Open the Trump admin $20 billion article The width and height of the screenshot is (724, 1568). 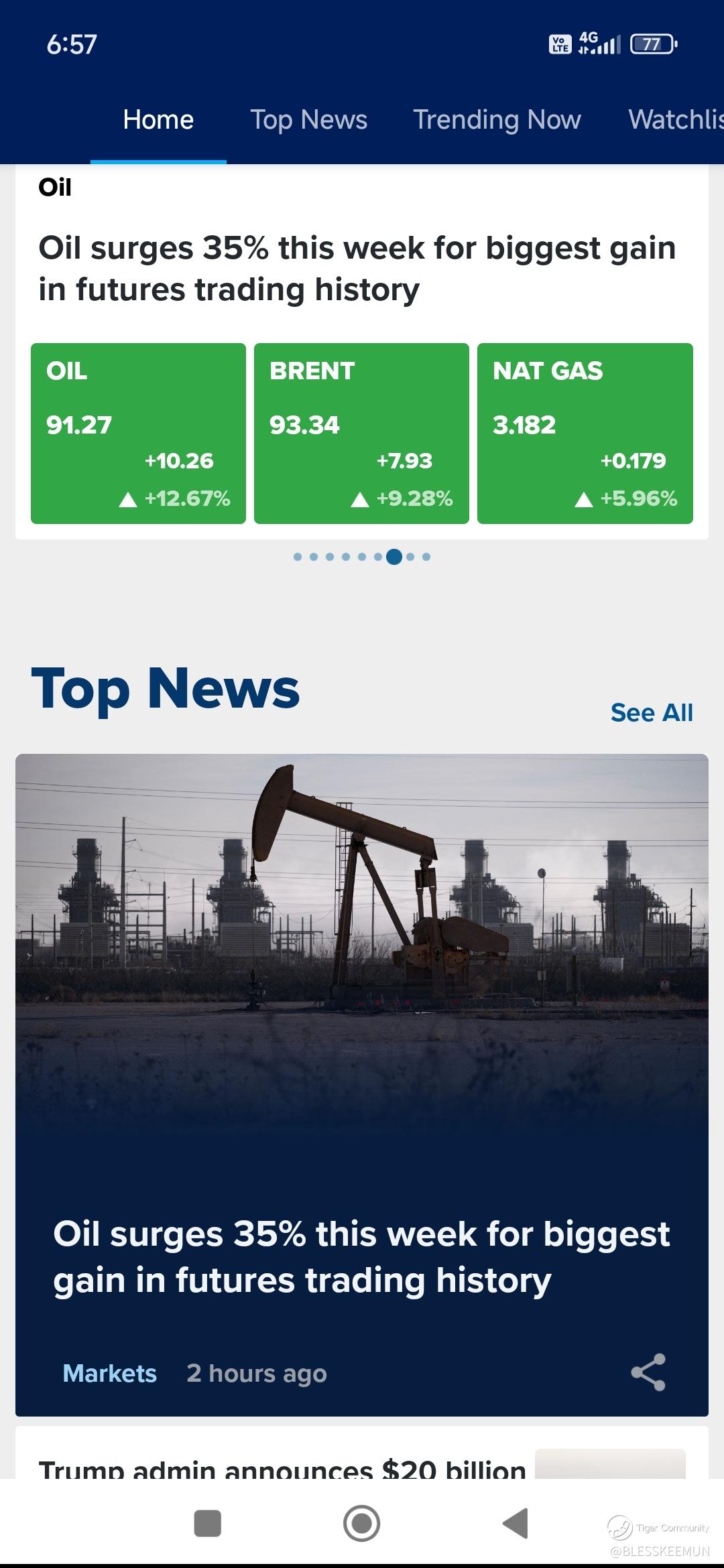[x=282, y=1466]
